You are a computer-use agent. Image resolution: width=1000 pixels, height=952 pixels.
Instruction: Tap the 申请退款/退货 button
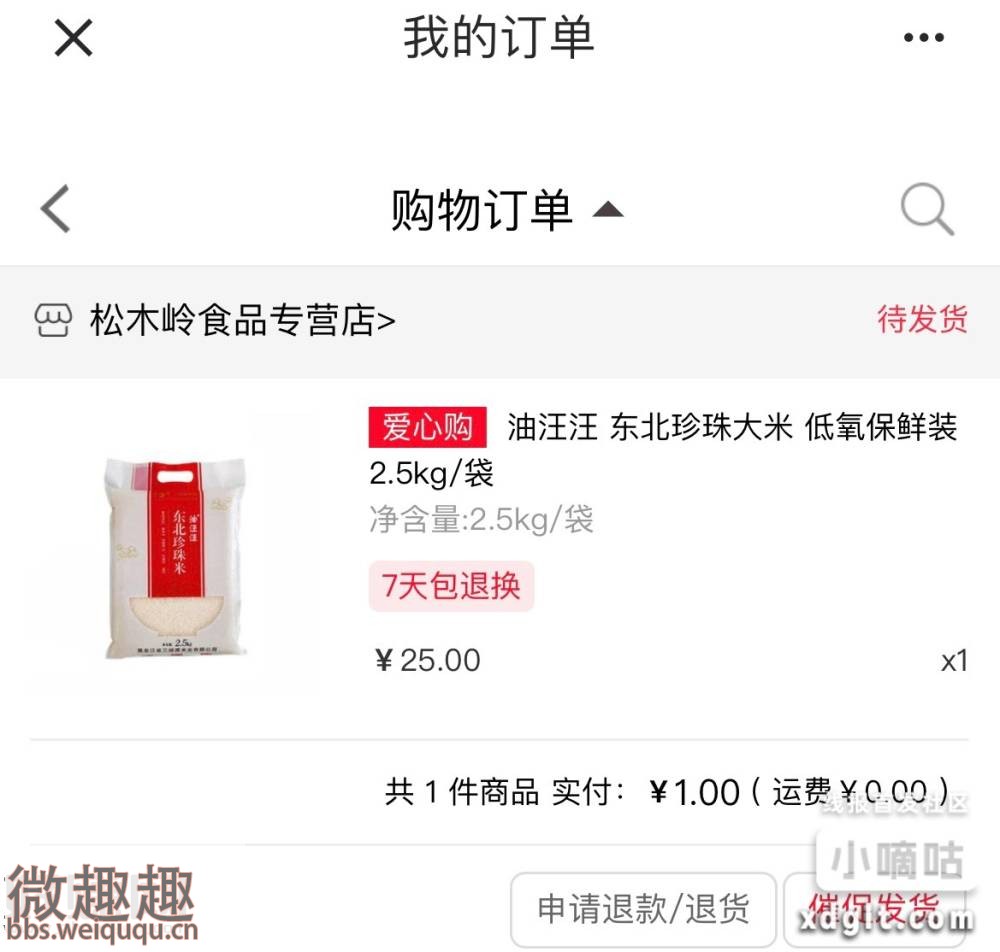(x=643, y=908)
